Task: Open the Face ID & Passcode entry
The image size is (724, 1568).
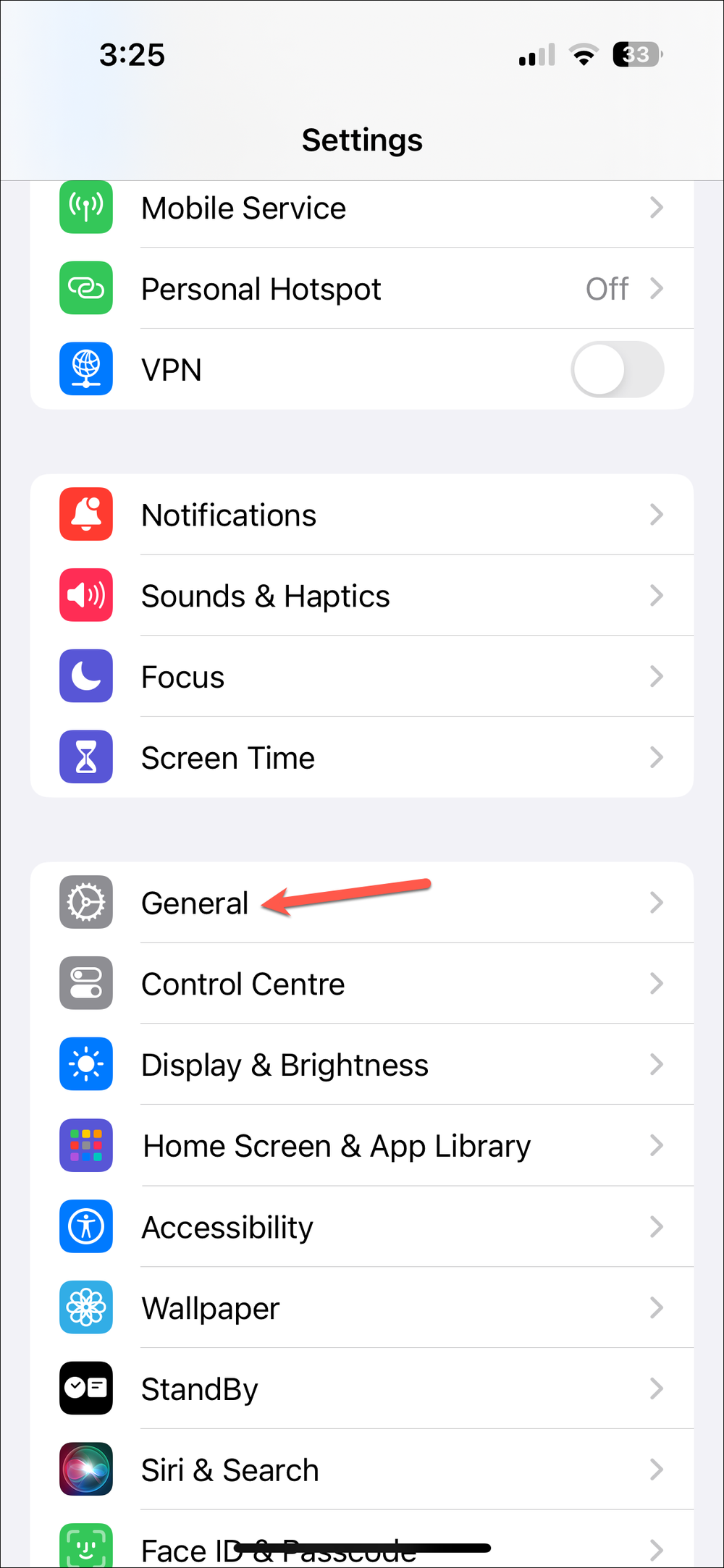Action: tap(362, 1546)
